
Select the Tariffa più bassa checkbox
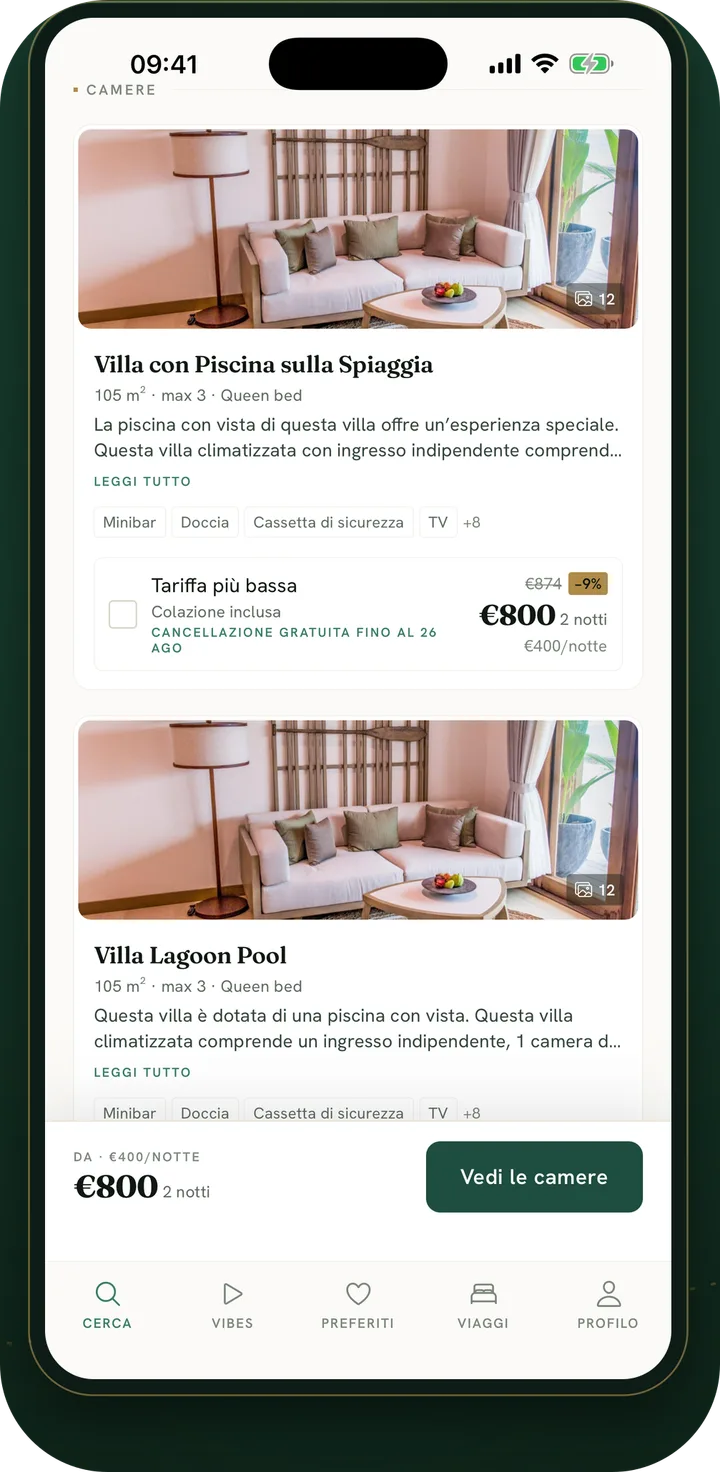pyautogui.click(x=123, y=614)
